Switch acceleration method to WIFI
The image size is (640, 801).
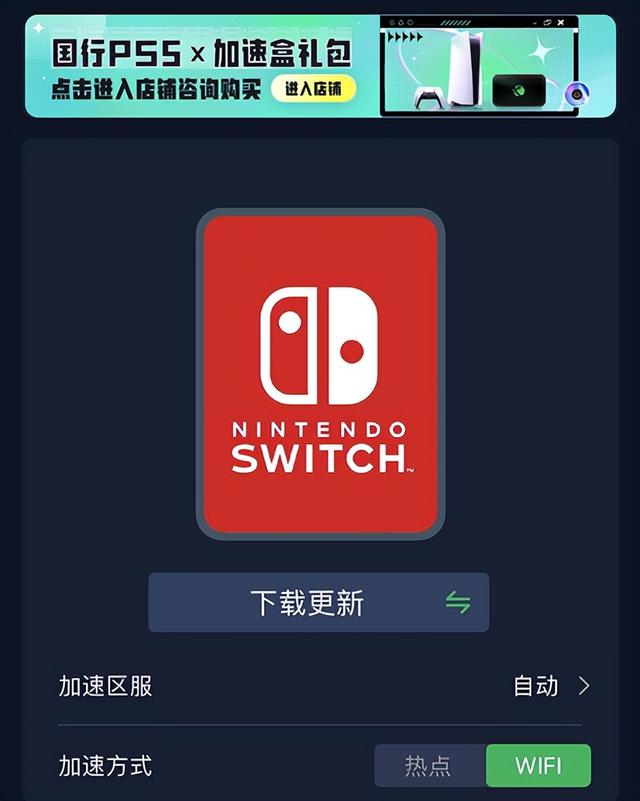pyautogui.click(x=538, y=766)
